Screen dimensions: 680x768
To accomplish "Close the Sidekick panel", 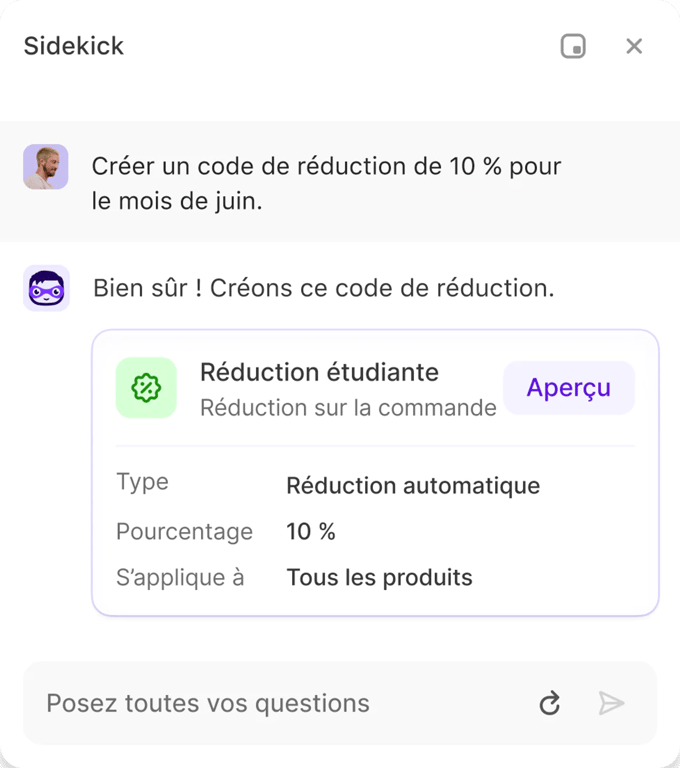I will 634,46.
